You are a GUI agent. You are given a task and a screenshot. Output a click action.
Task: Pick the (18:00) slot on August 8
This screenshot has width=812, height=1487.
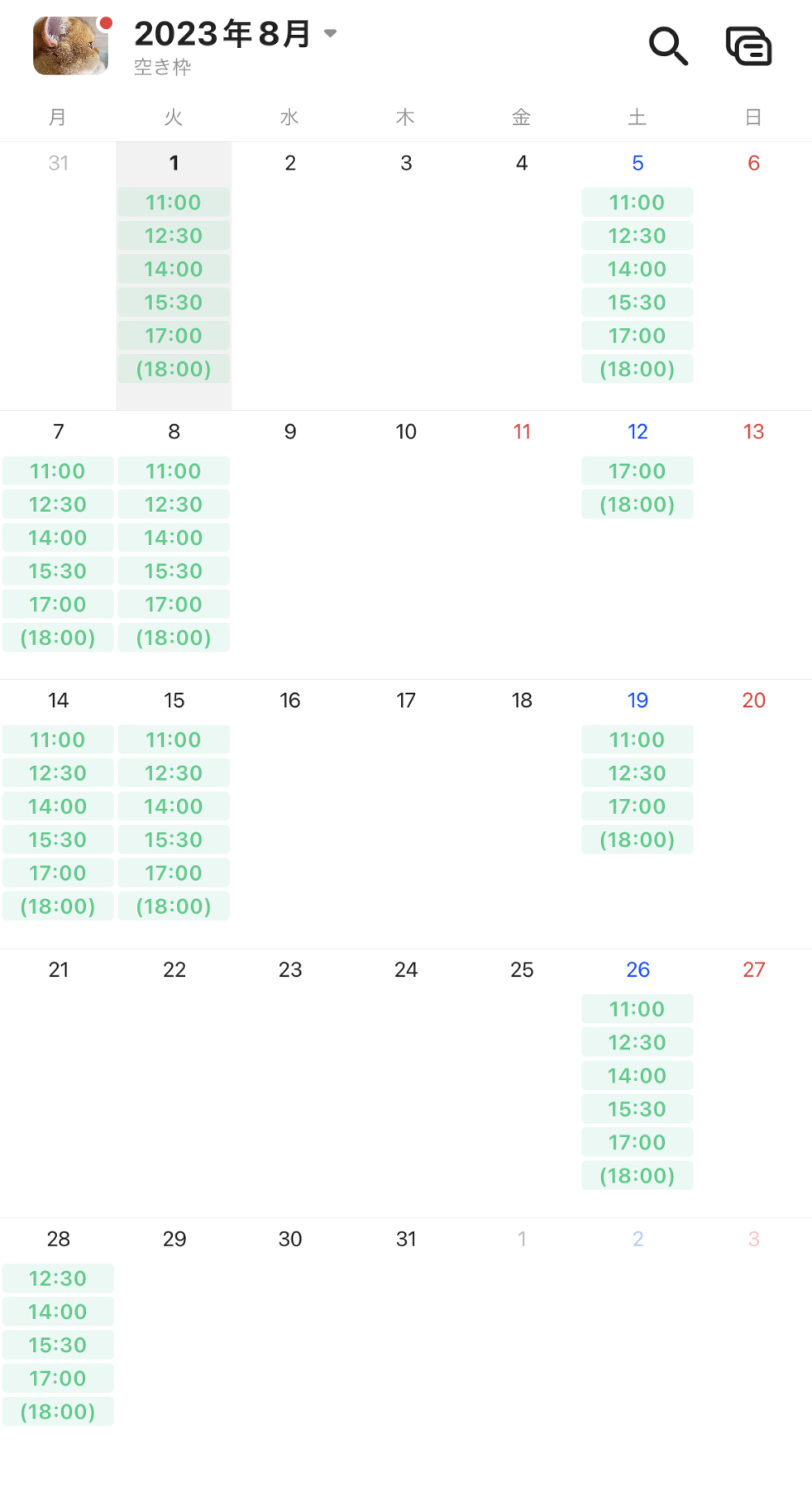(x=174, y=638)
